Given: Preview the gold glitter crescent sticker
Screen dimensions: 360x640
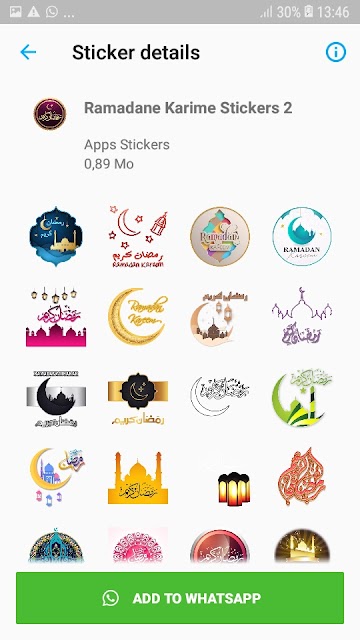Looking at the screenshot, I should (x=138, y=316).
